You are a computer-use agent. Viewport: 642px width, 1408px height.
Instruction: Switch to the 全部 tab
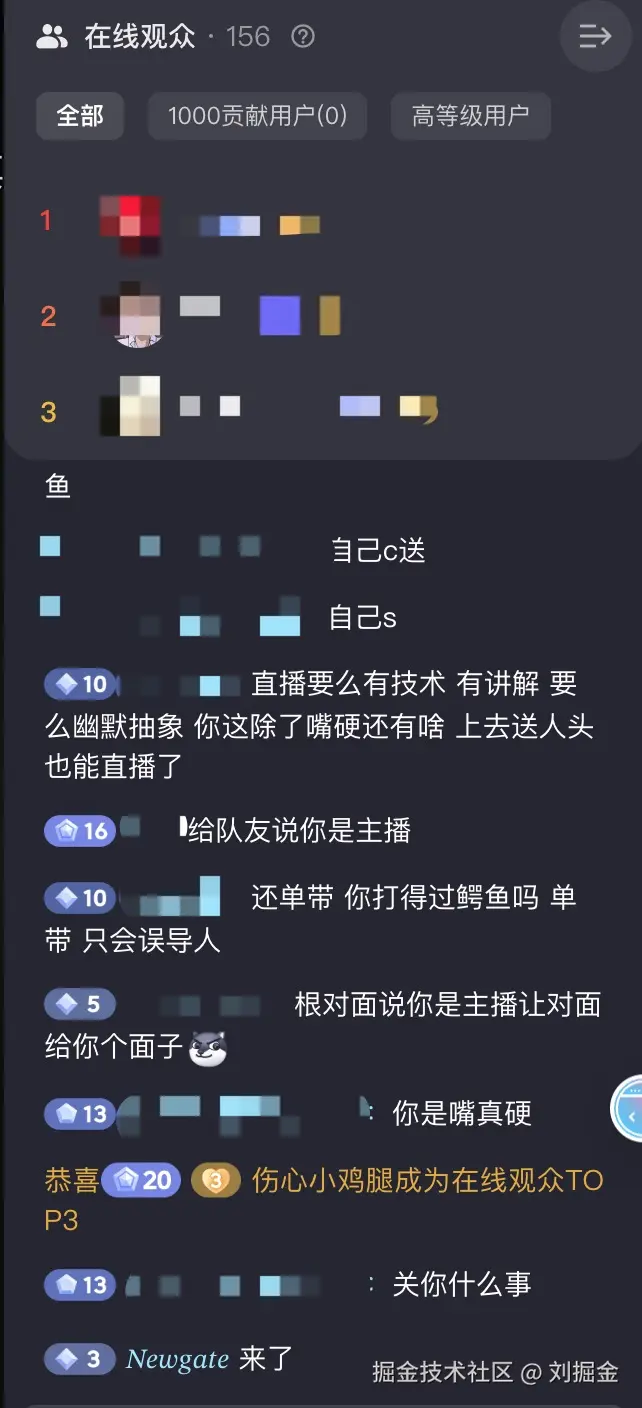coord(80,116)
